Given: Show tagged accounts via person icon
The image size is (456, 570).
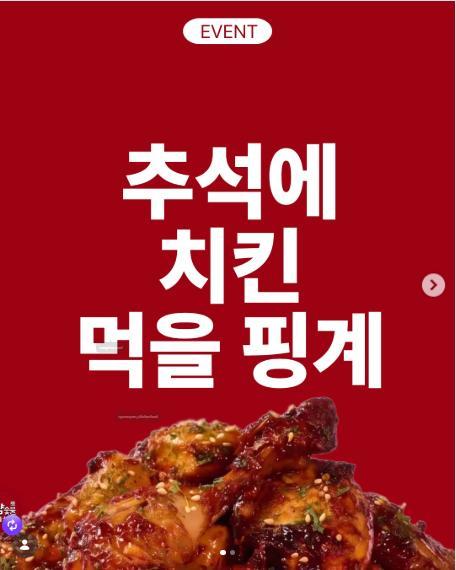Looking at the screenshot, I should point(25,545).
